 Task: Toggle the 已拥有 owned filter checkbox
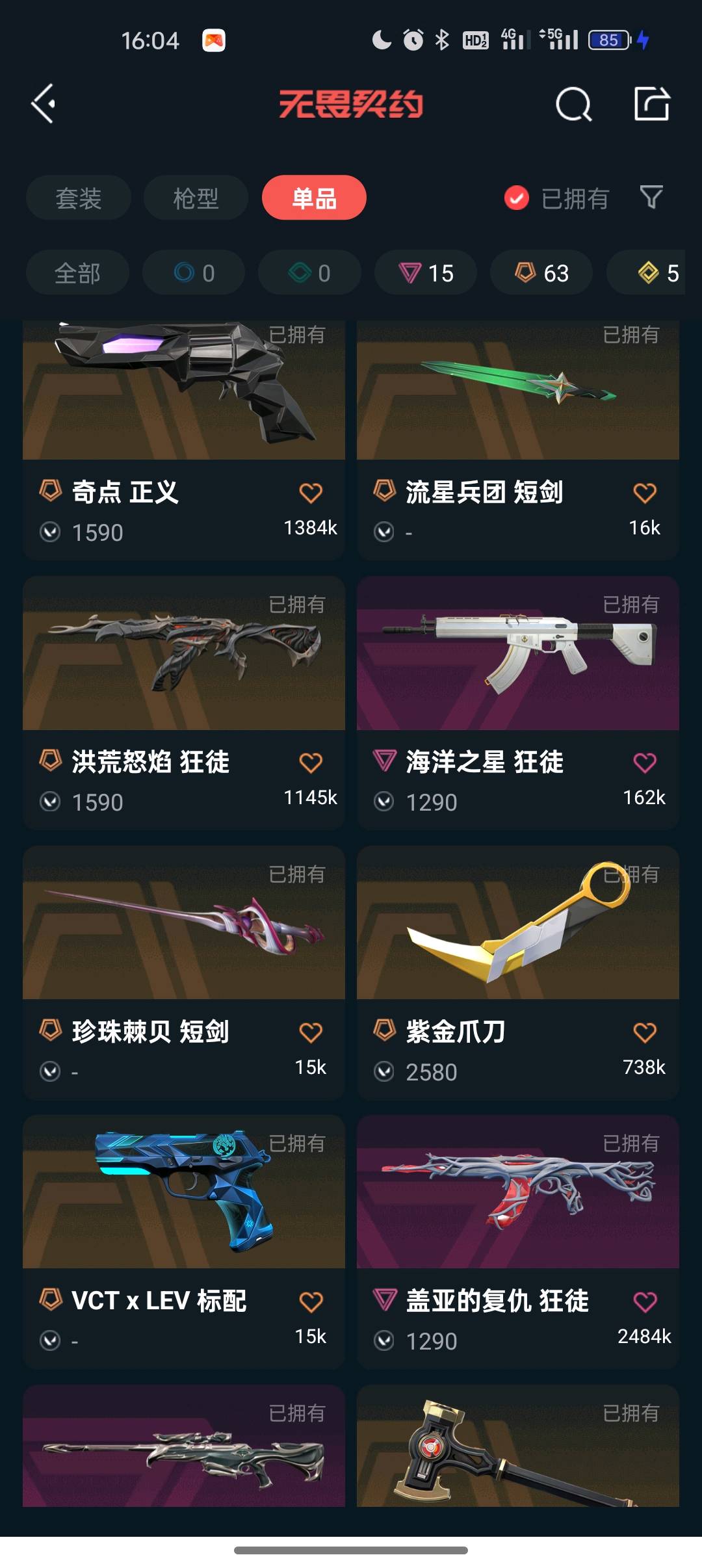point(517,198)
